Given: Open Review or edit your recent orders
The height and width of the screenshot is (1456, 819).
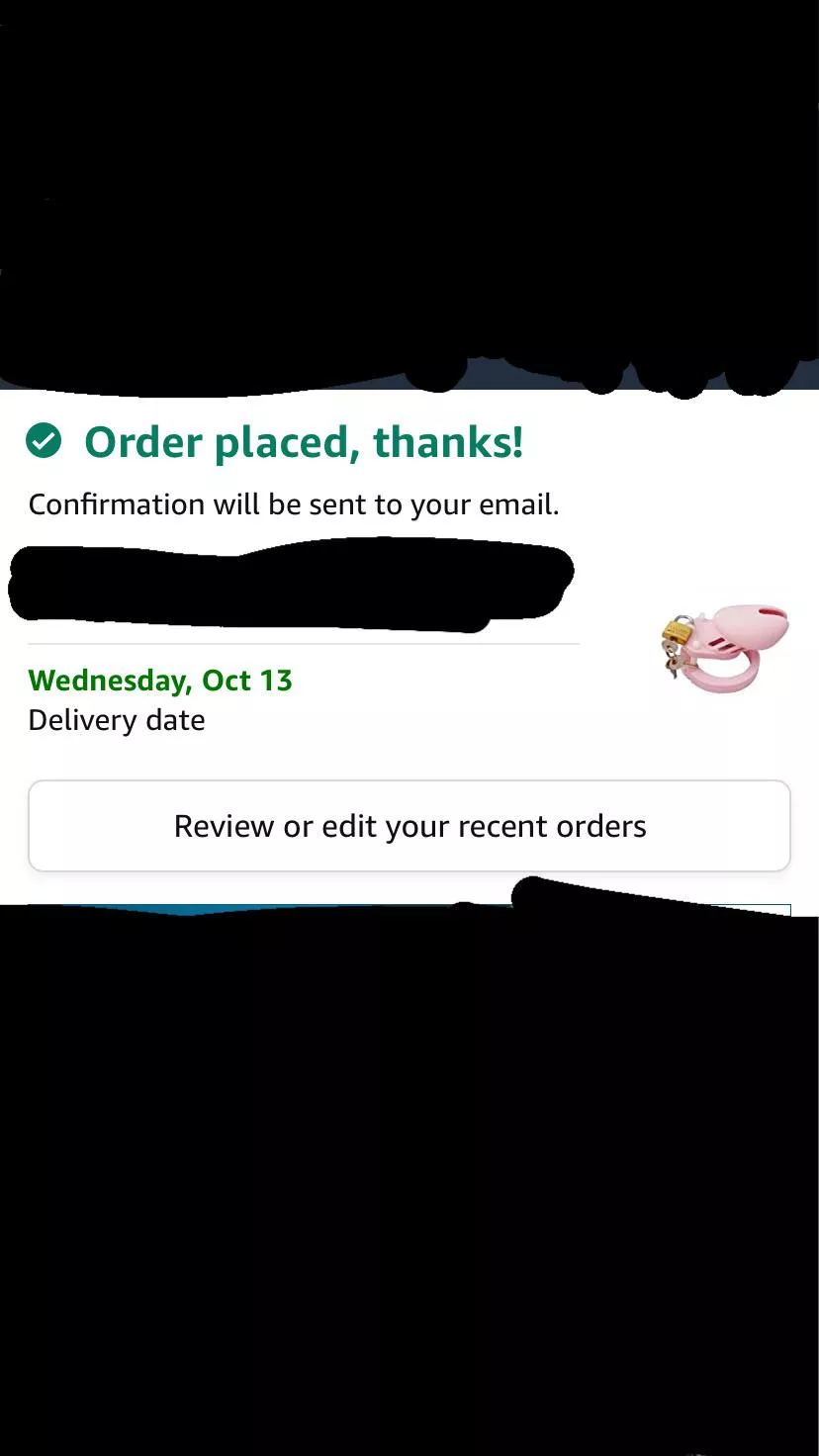Looking at the screenshot, I should (x=409, y=826).
